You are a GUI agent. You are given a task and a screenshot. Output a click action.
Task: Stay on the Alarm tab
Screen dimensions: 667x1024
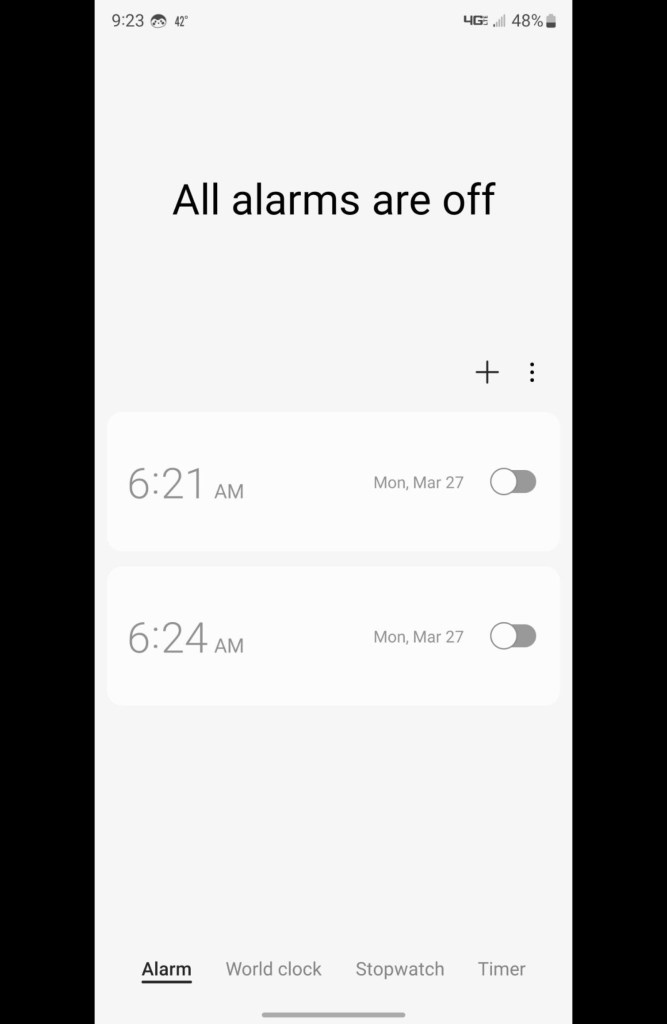pyautogui.click(x=166, y=969)
